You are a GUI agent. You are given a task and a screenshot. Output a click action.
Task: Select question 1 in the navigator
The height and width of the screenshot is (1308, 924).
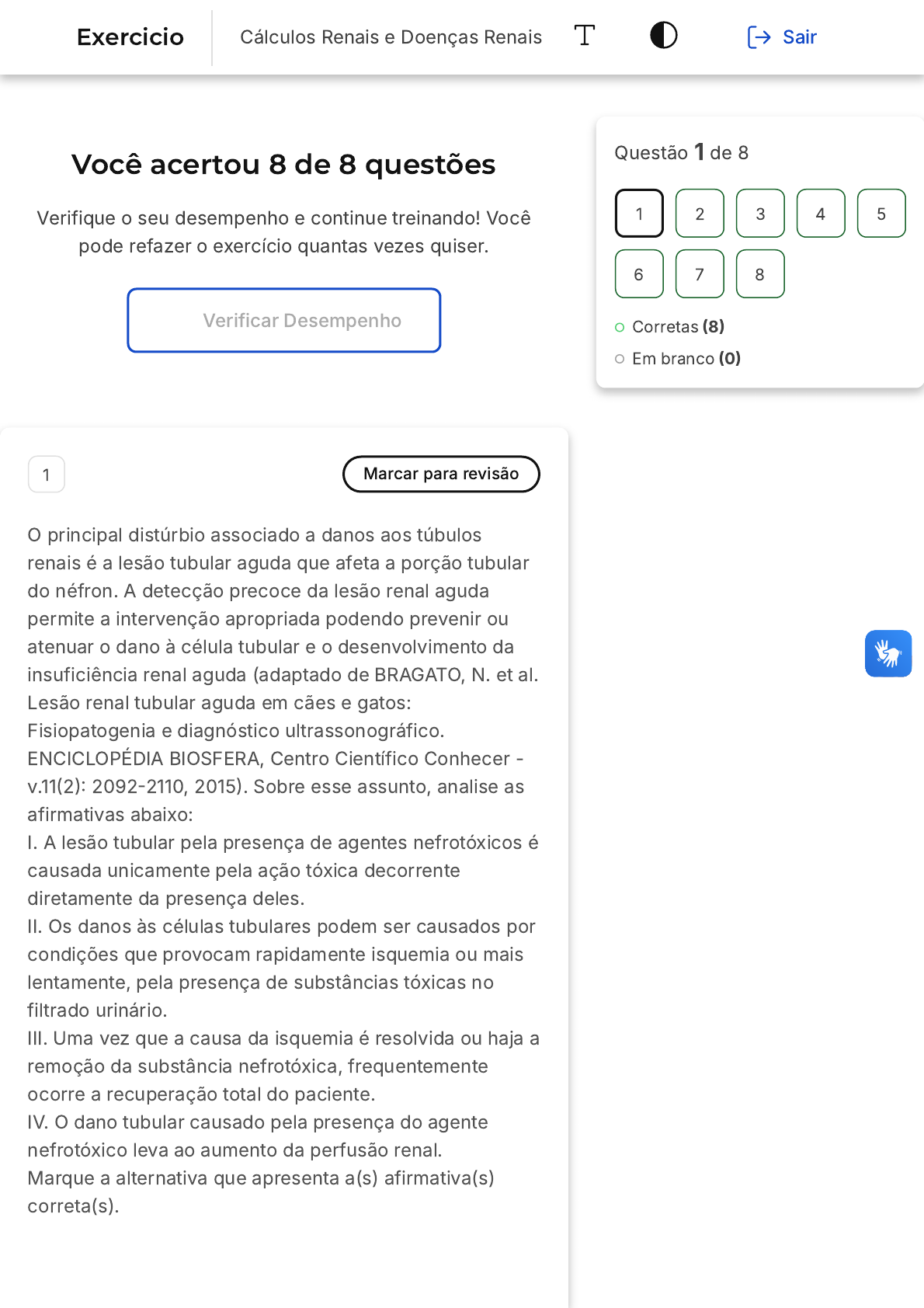pyautogui.click(x=639, y=213)
